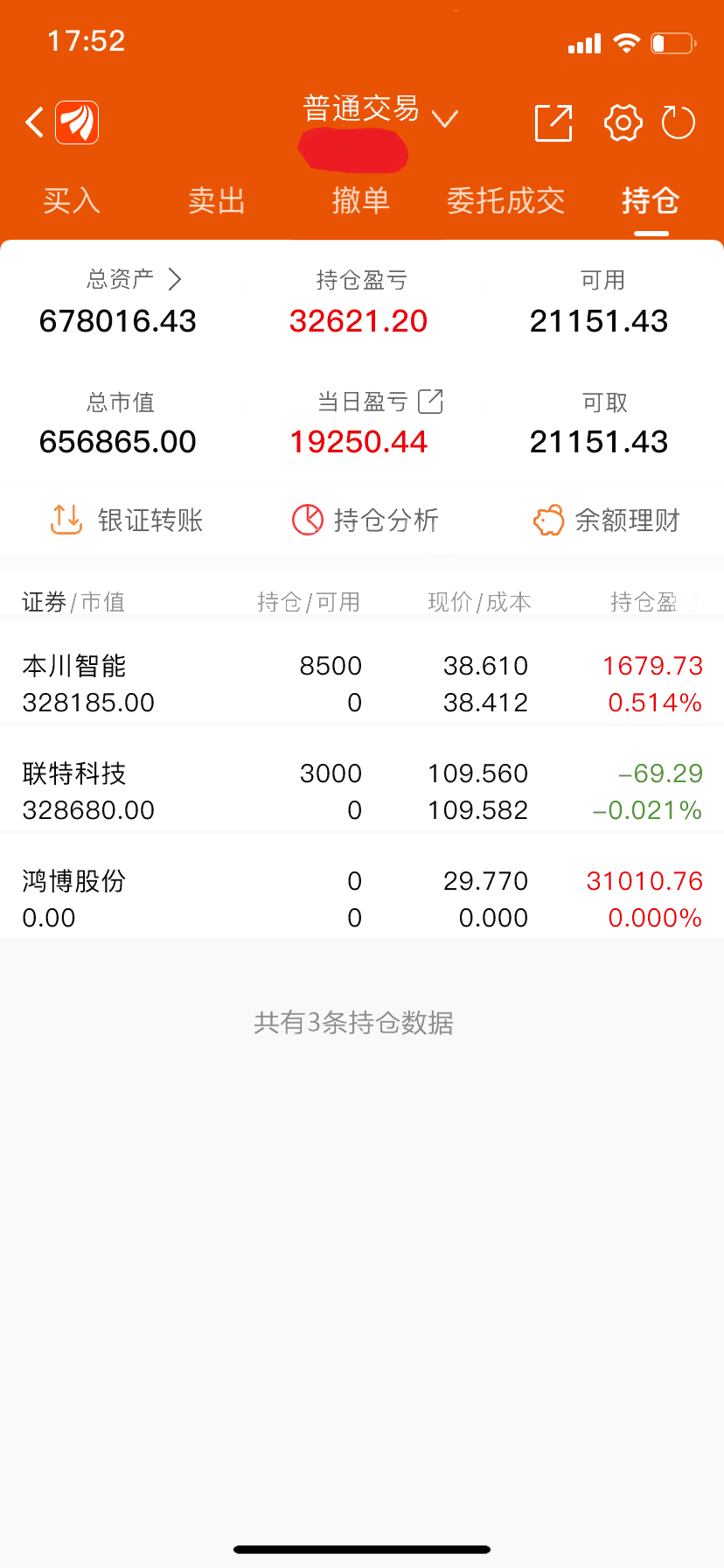Viewport: 724px width, 1568px height.
Task: Go to the 卖出 sell tab
Action: (215, 200)
